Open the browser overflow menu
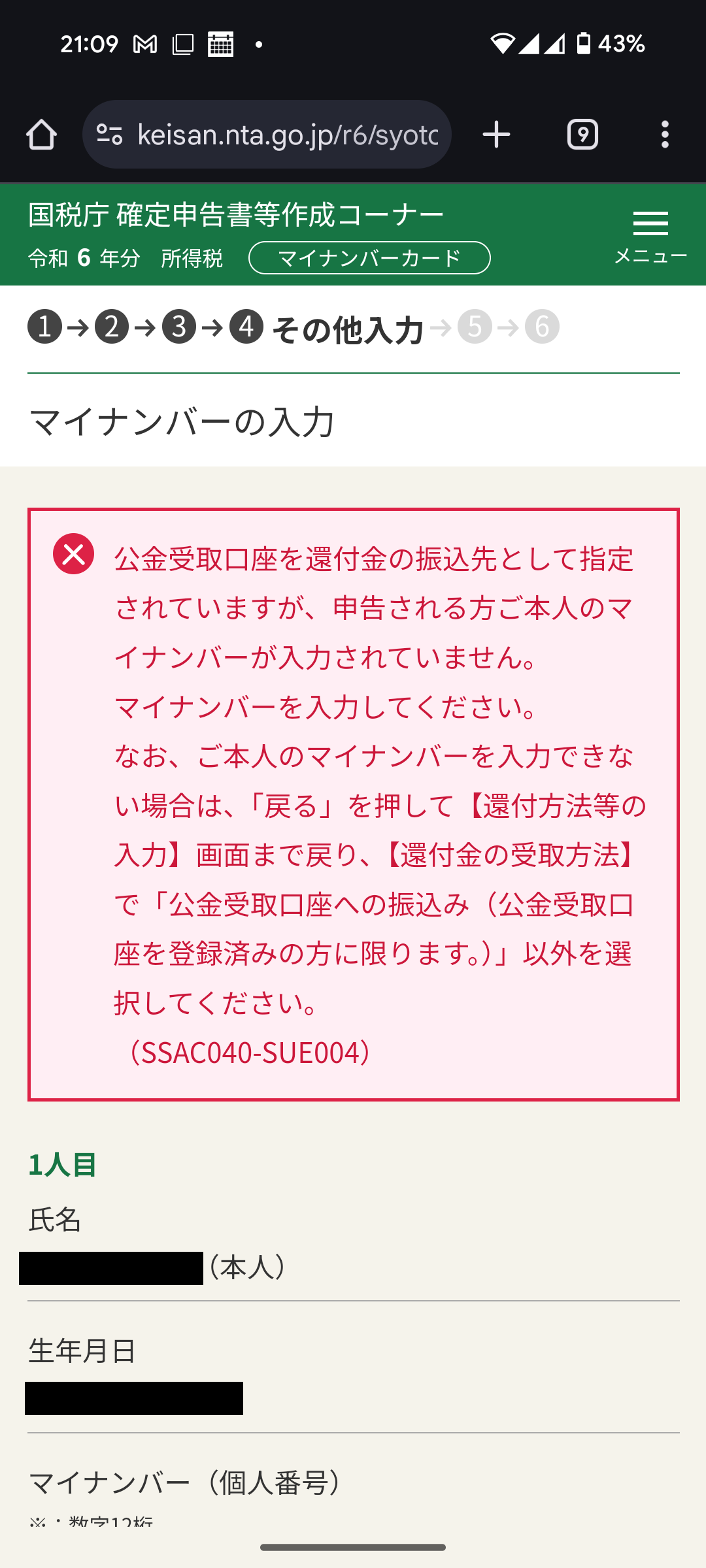Screen dimensions: 706x1568 (x=665, y=135)
